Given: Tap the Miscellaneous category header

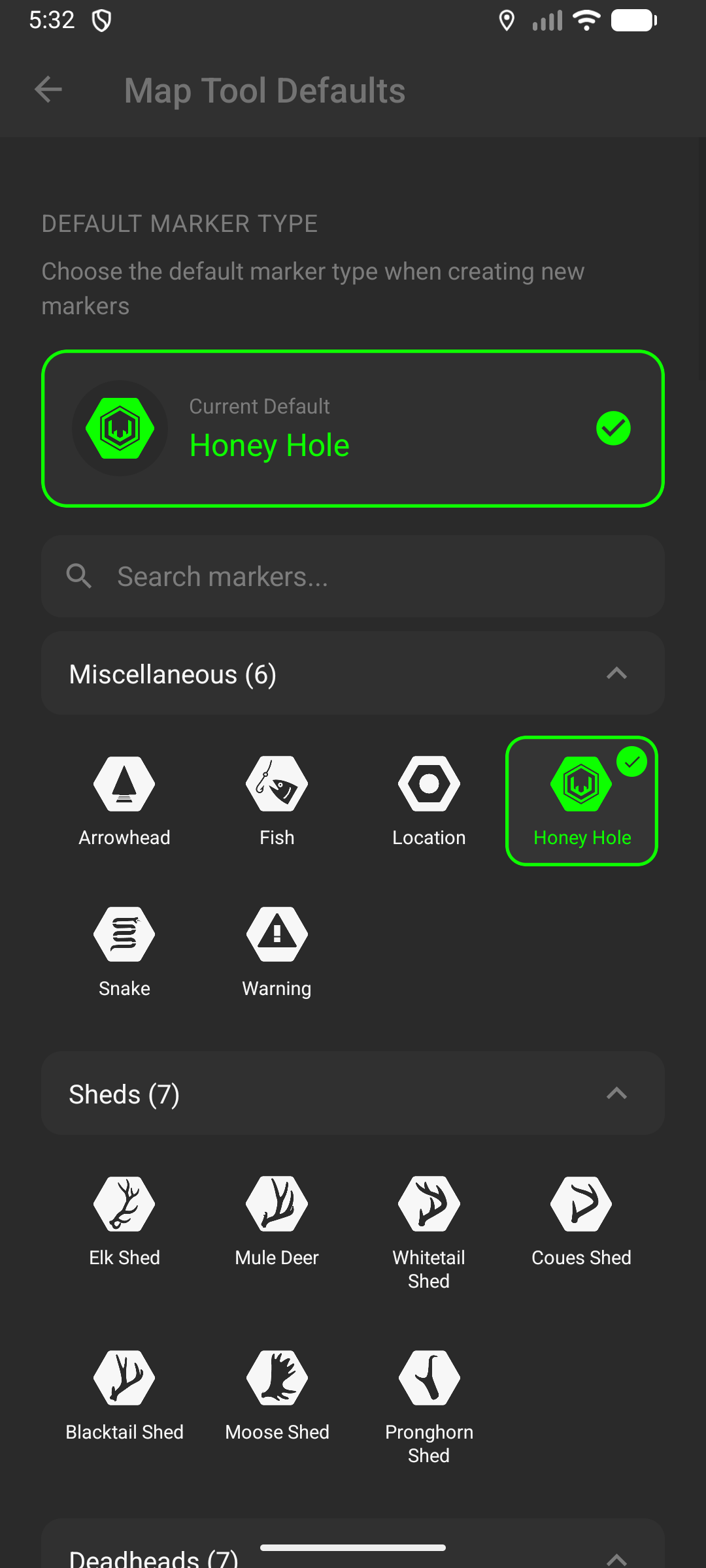Looking at the screenshot, I should pos(353,673).
